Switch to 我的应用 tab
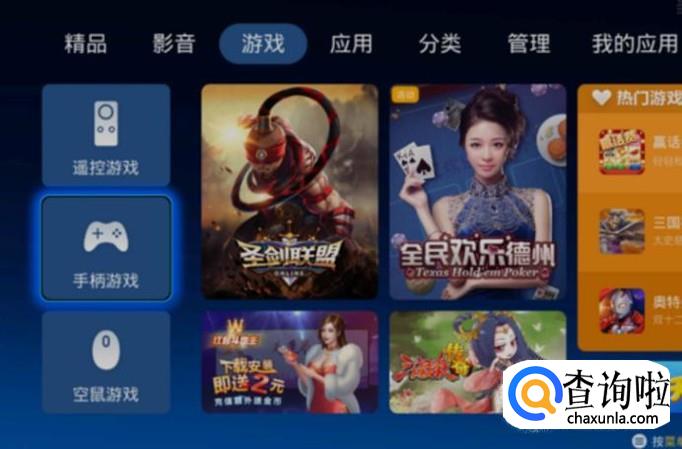682x449 pixels. (x=634, y=44)
